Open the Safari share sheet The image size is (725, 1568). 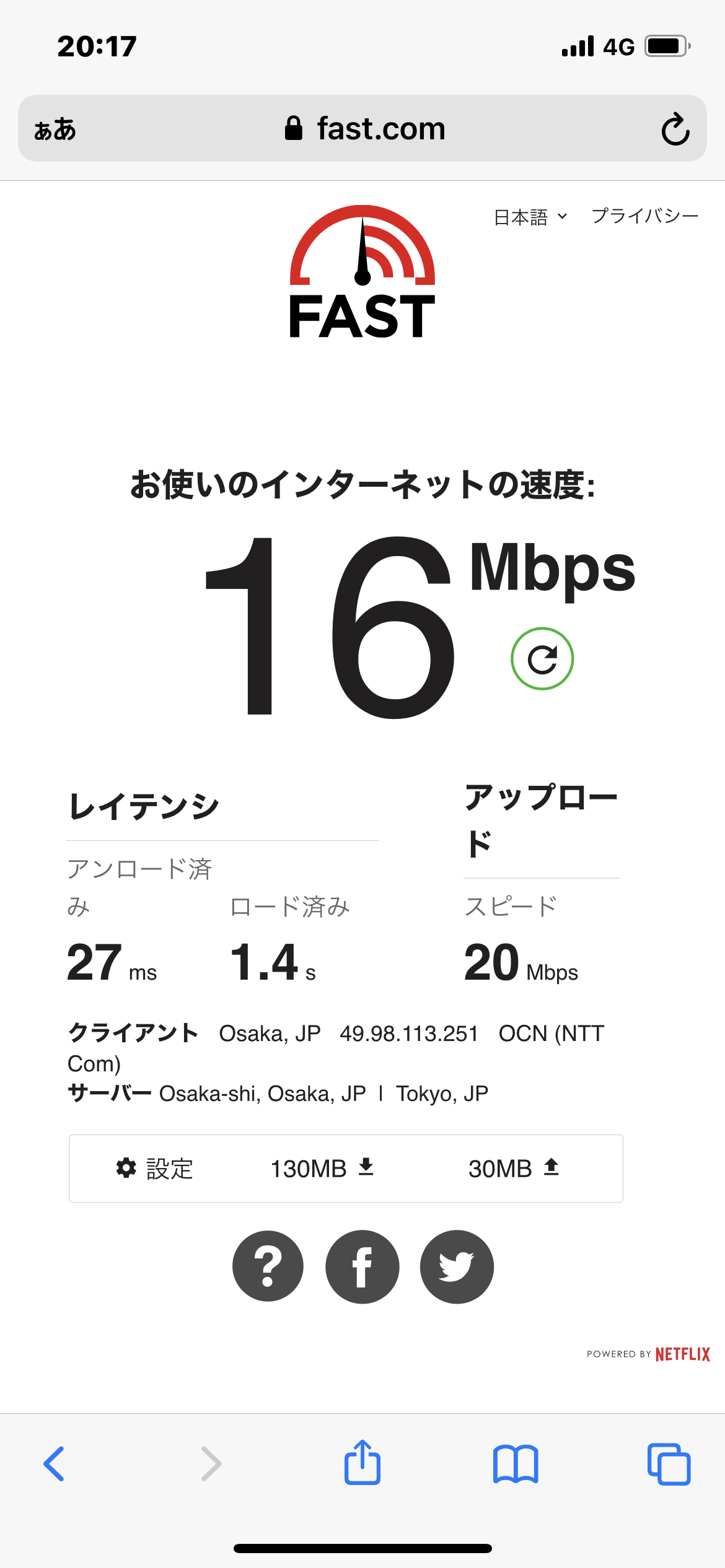point(362,1461)
